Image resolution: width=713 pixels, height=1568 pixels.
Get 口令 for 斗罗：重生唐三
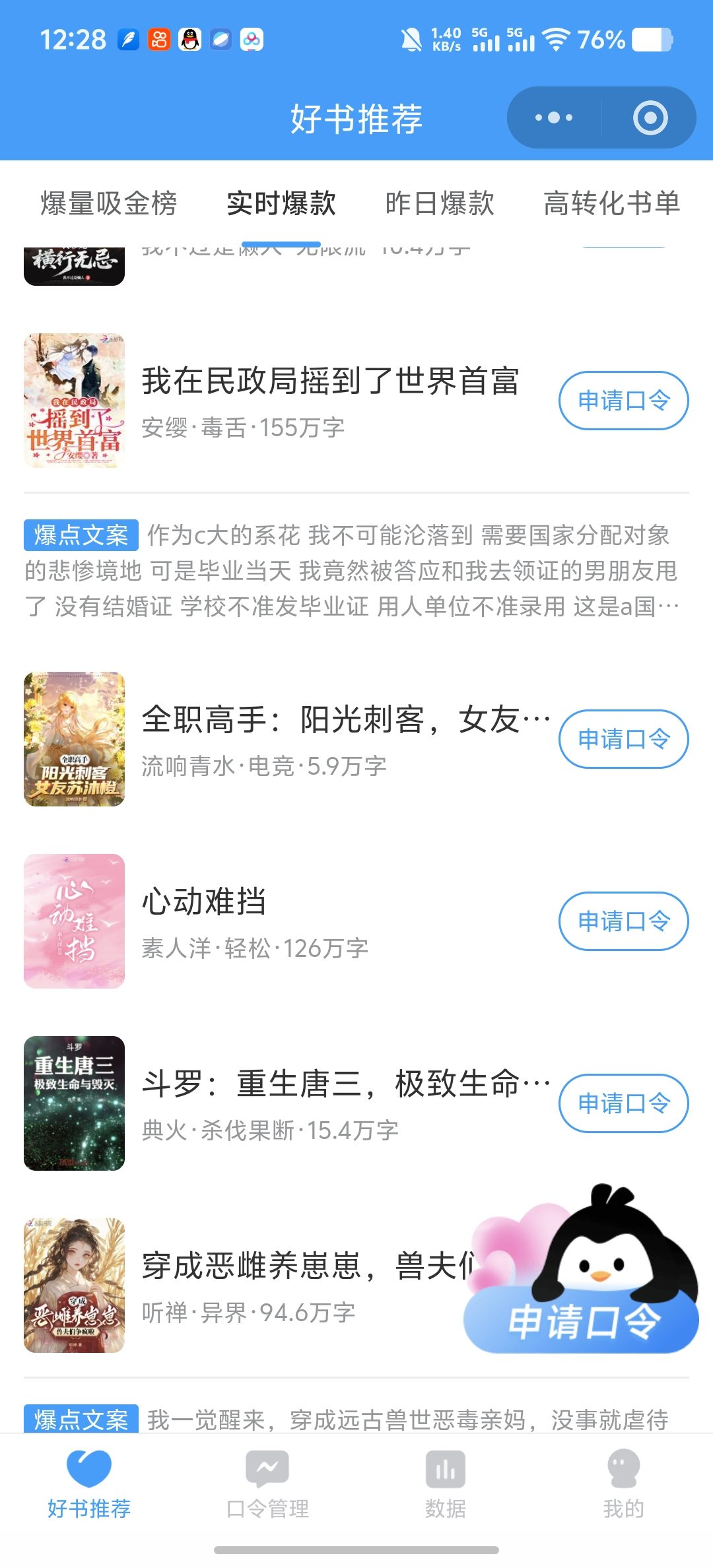click(623, 1103)
